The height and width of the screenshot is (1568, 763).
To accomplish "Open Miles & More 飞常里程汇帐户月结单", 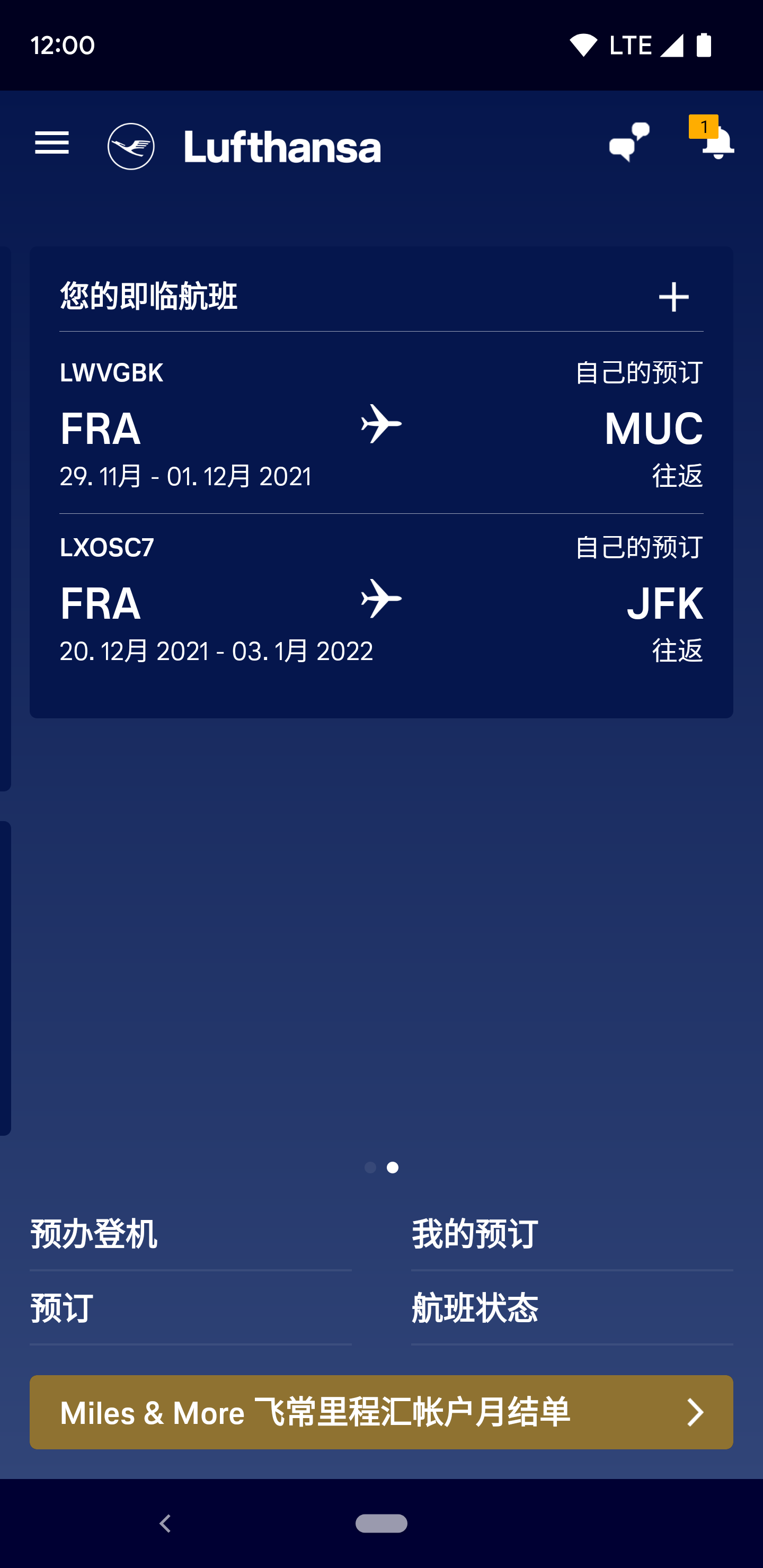I will tap(381, 1412).
